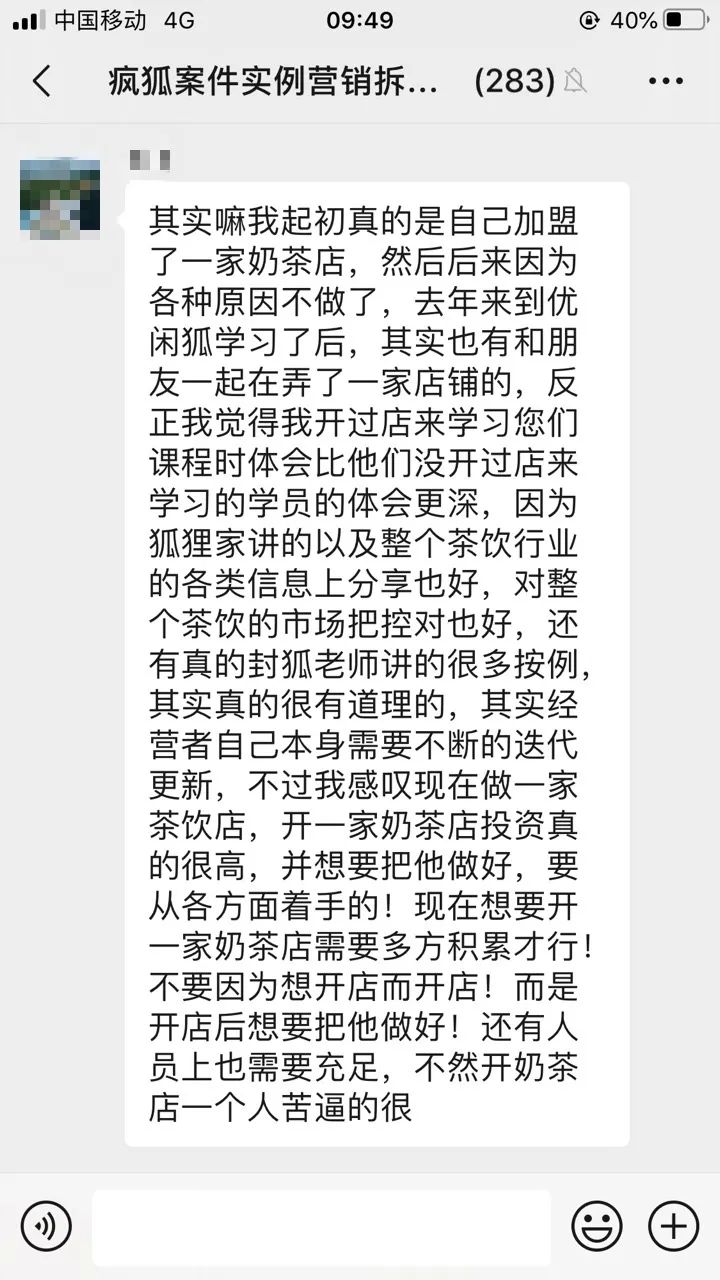Image resolution: width=720 pixels, height=1280 pixels.
Task: Open the emoji sticker panel
Action: pyautogui.click(x=597, y=1226)
